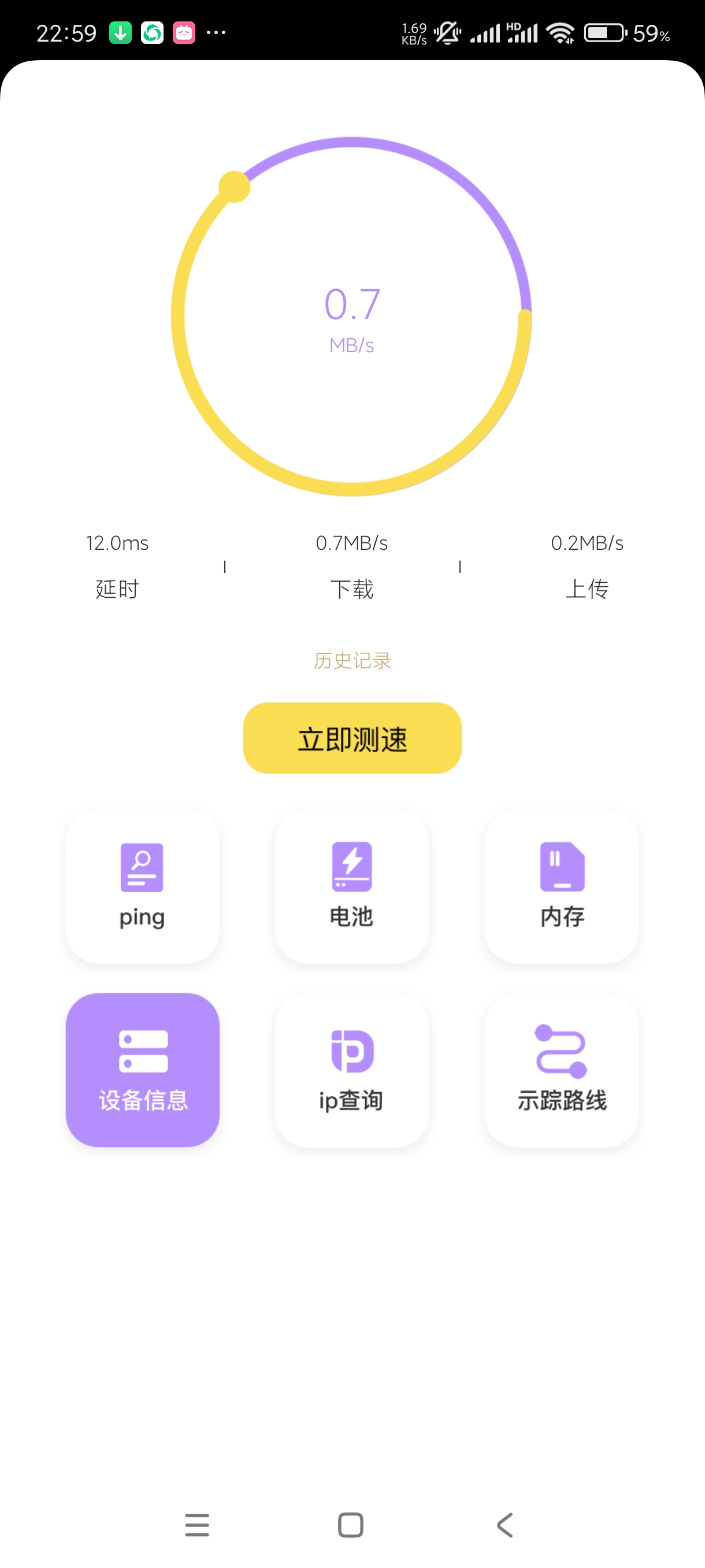Open the 历史记录 history link

tap(352, 660)
